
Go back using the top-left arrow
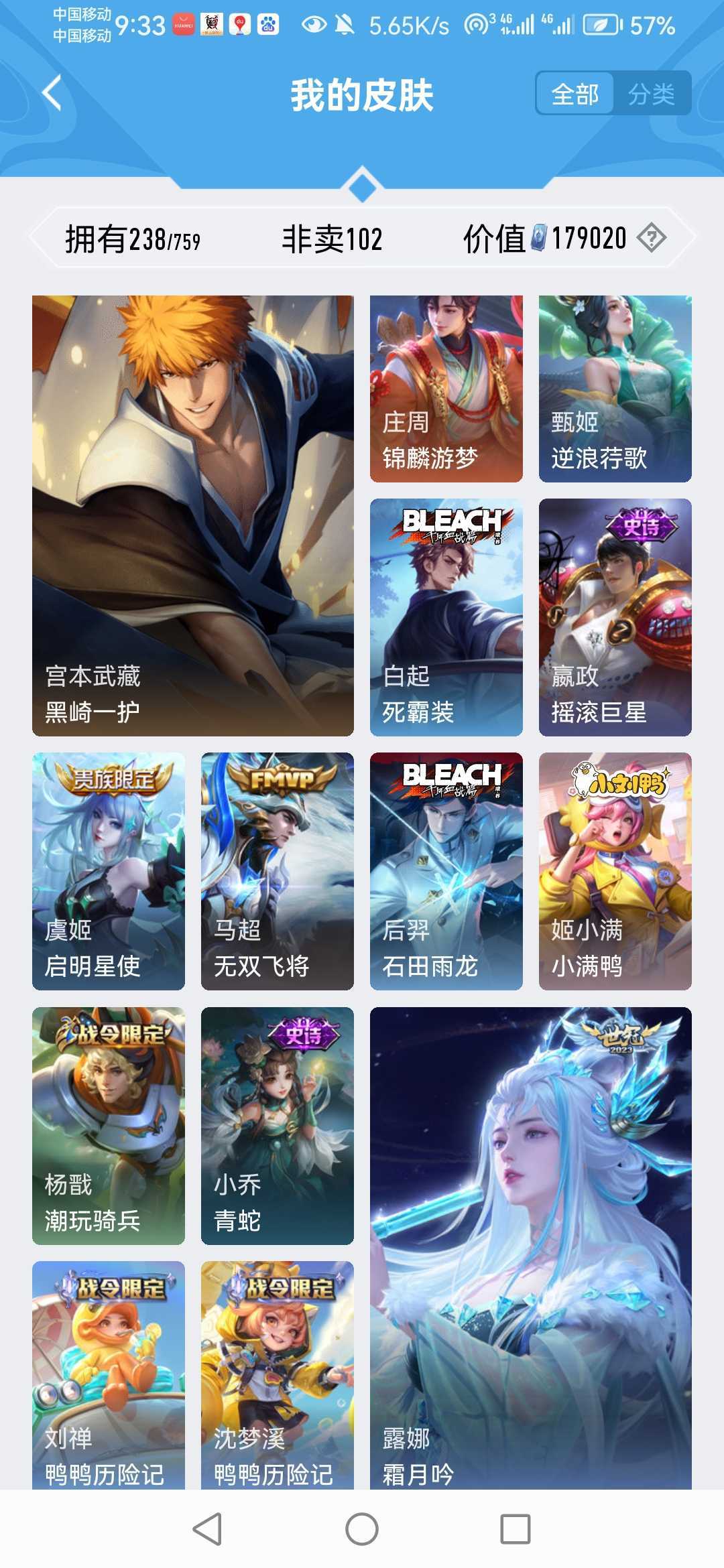pyautogui.click(x=52, y=92)
